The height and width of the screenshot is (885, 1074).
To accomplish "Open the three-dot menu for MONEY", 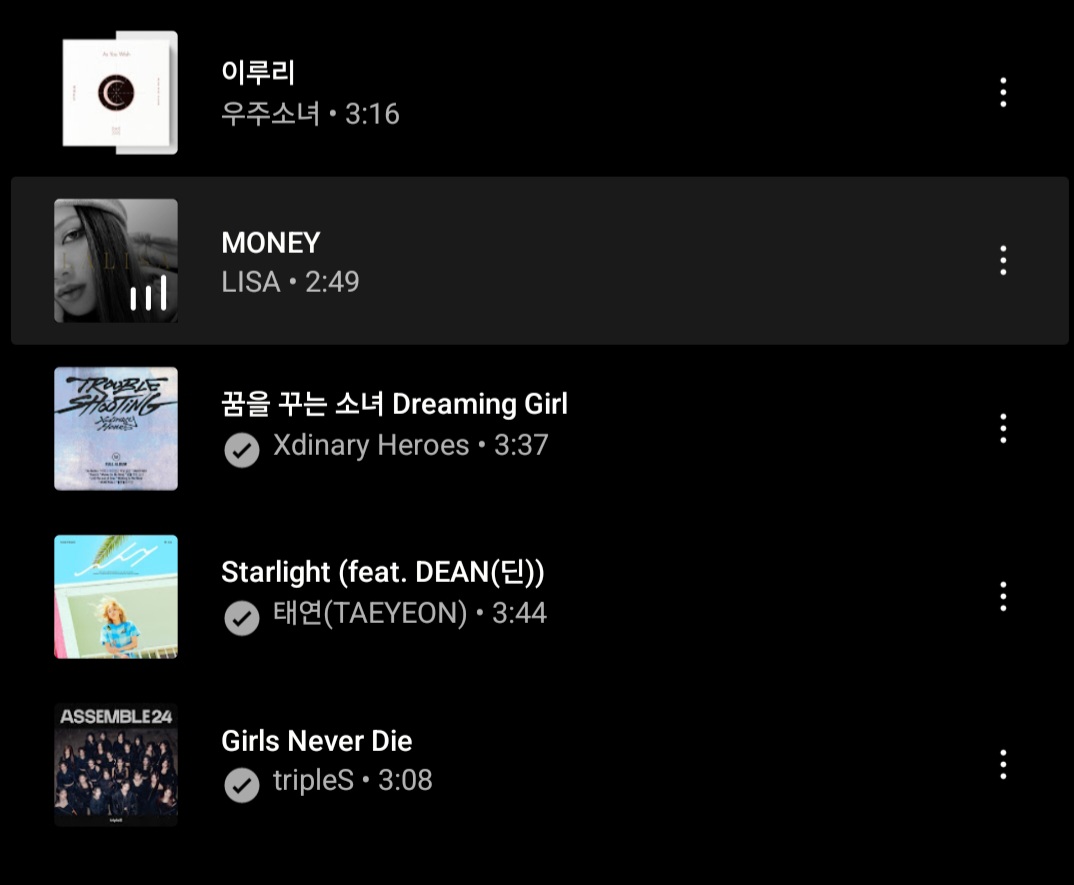I will 1003,261.
